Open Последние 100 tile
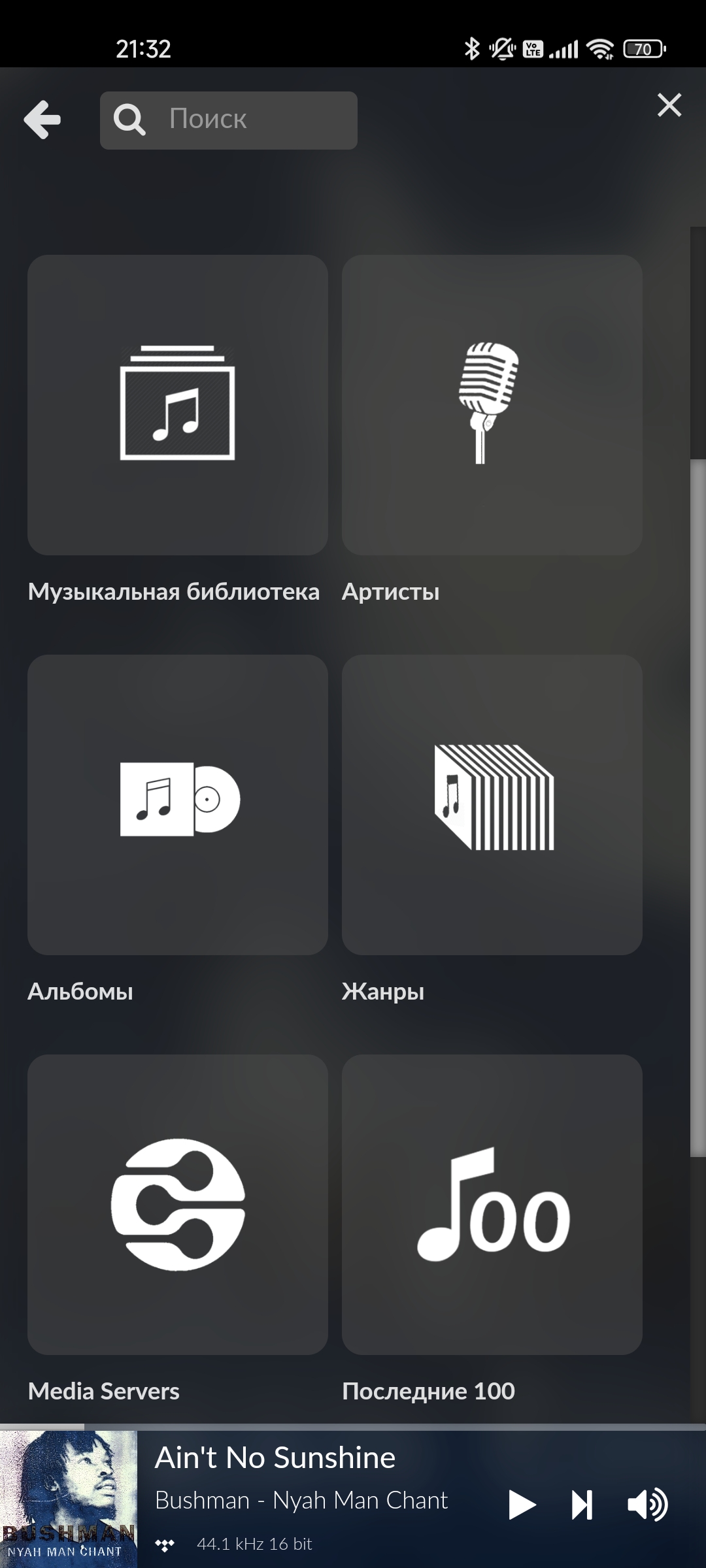Screen dimensions: 706x1568 coord(492,1205)
